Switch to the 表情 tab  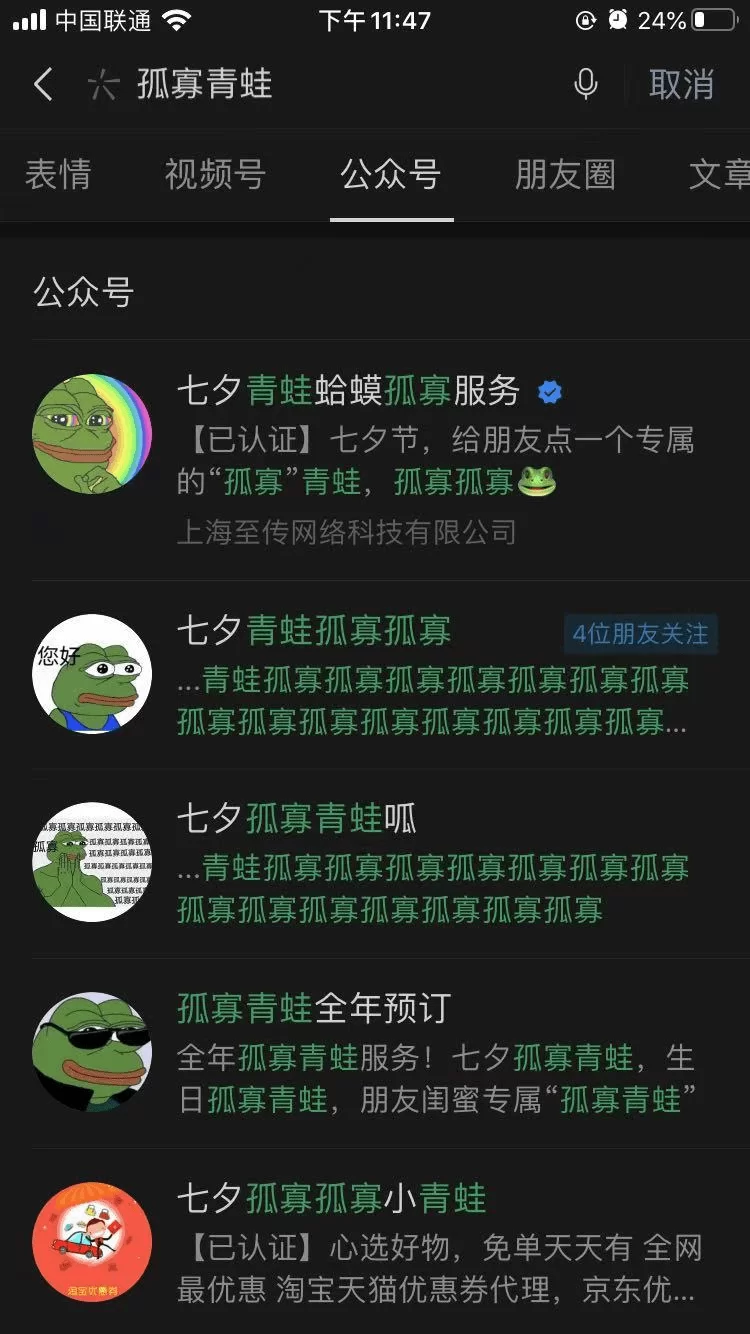pos(57,175)
